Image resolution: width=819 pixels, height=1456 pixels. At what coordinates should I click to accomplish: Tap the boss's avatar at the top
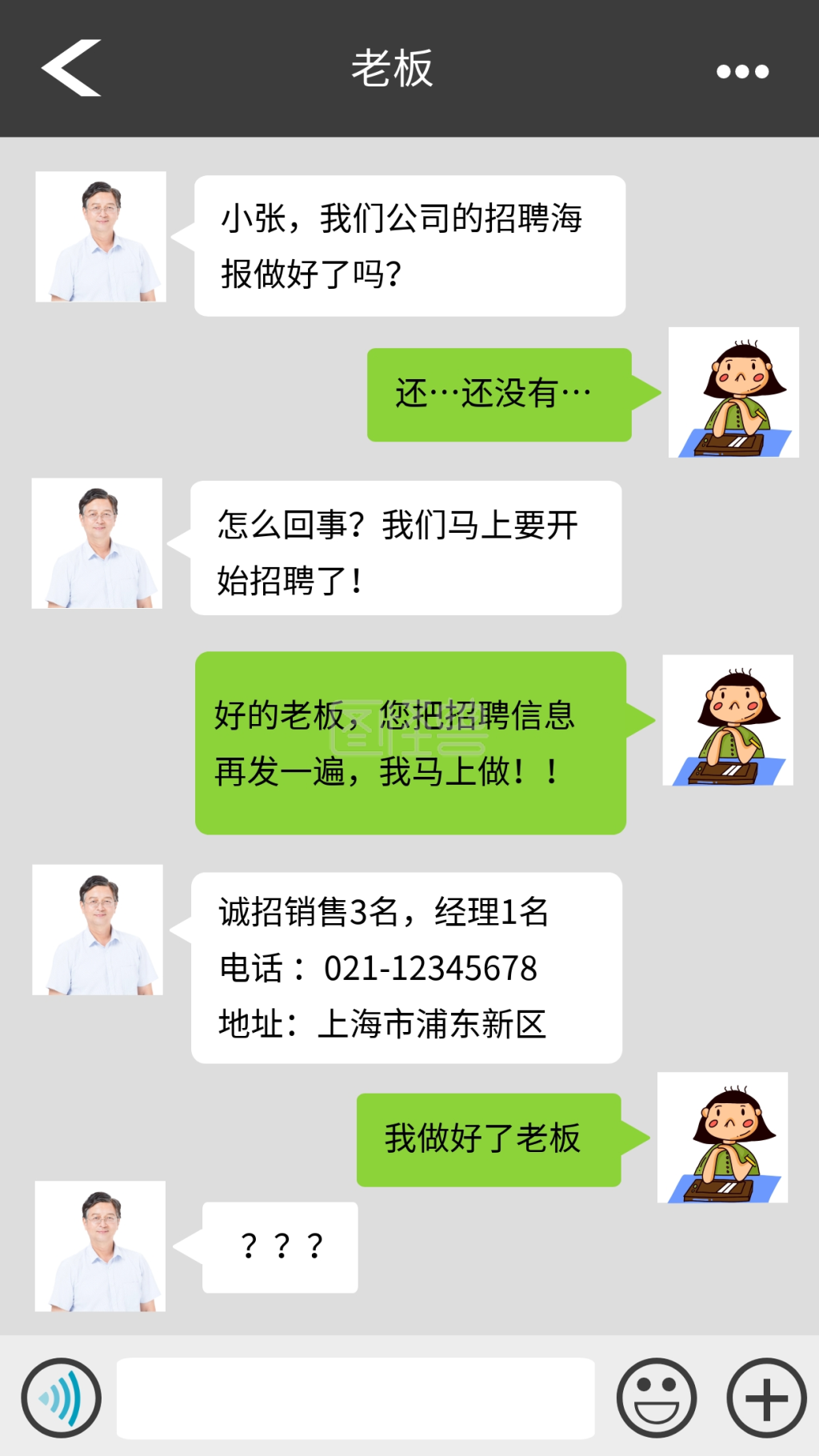pyautogui.click(x=101, y=238)
